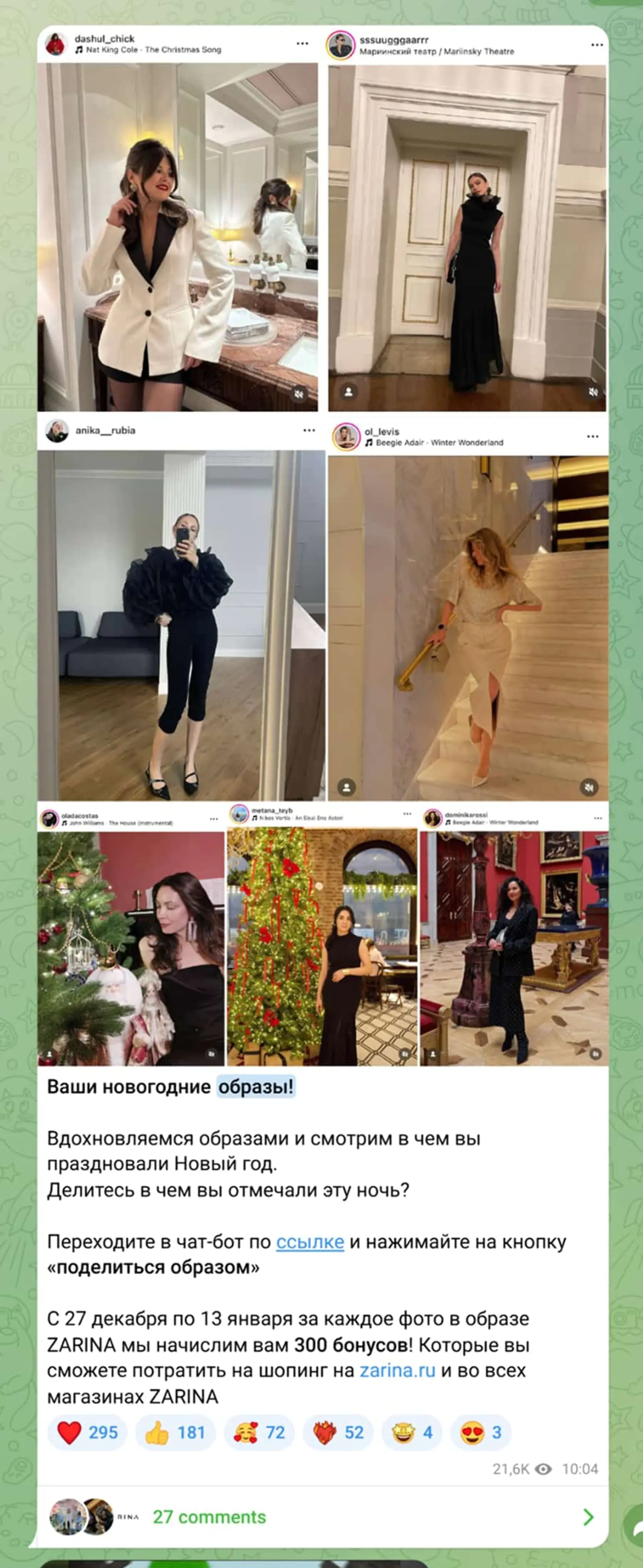This screenshot has height=1568, width=643.
Task: React with the smiling hearts face (72)
Action: (259, 1432)
